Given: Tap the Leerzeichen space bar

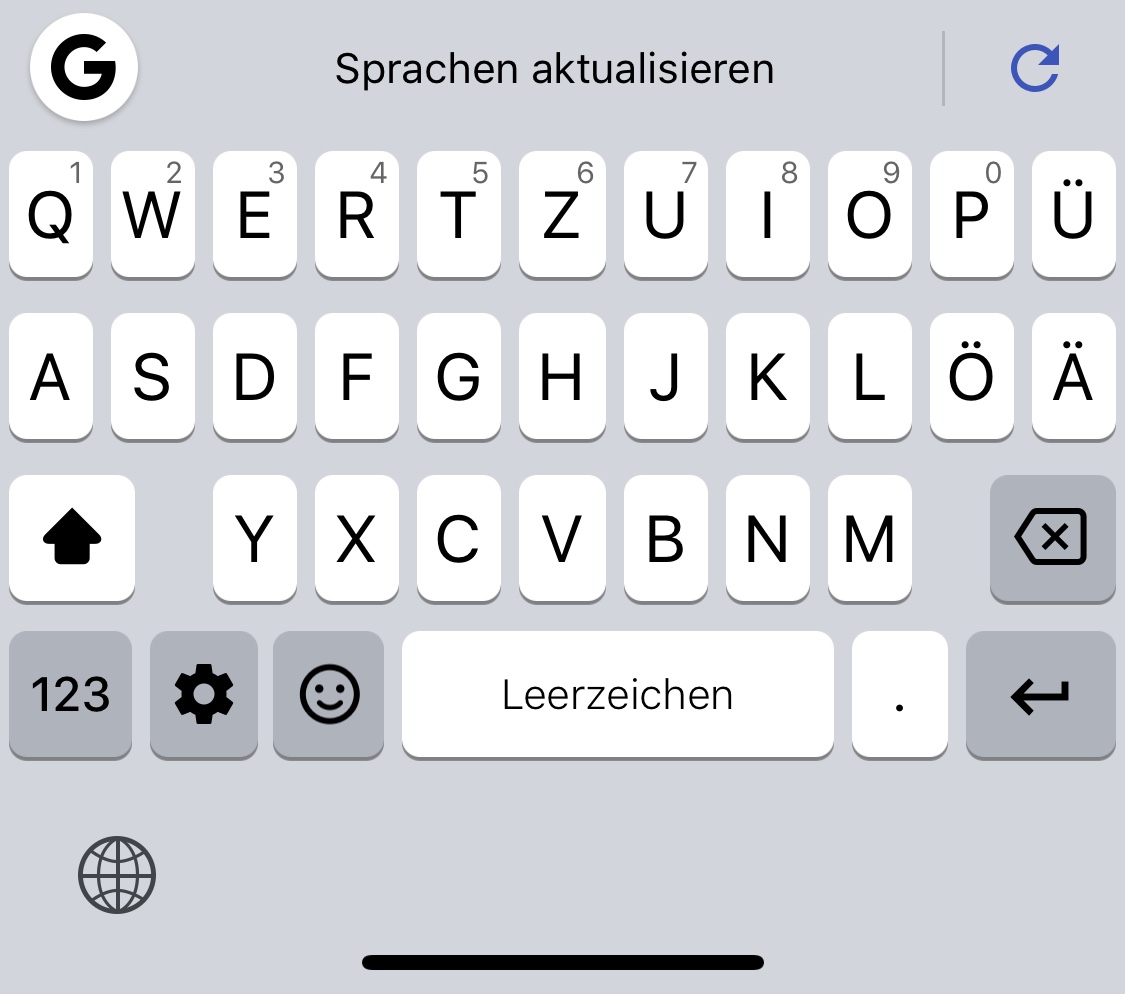Looking at the screenshot, I should click(x=617, y=694).
